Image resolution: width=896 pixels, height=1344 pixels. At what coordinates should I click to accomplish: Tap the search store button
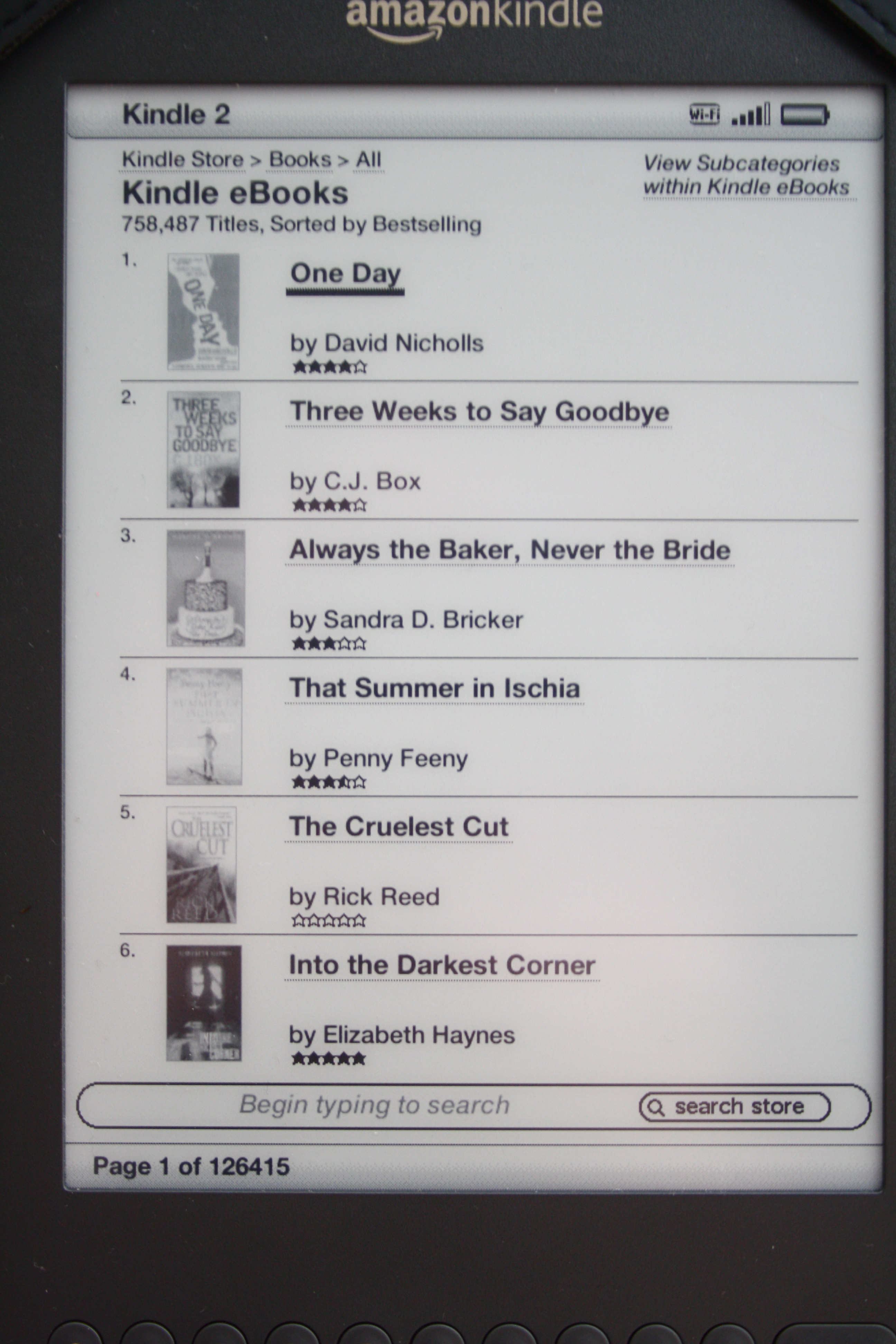tap(734, 1107)
